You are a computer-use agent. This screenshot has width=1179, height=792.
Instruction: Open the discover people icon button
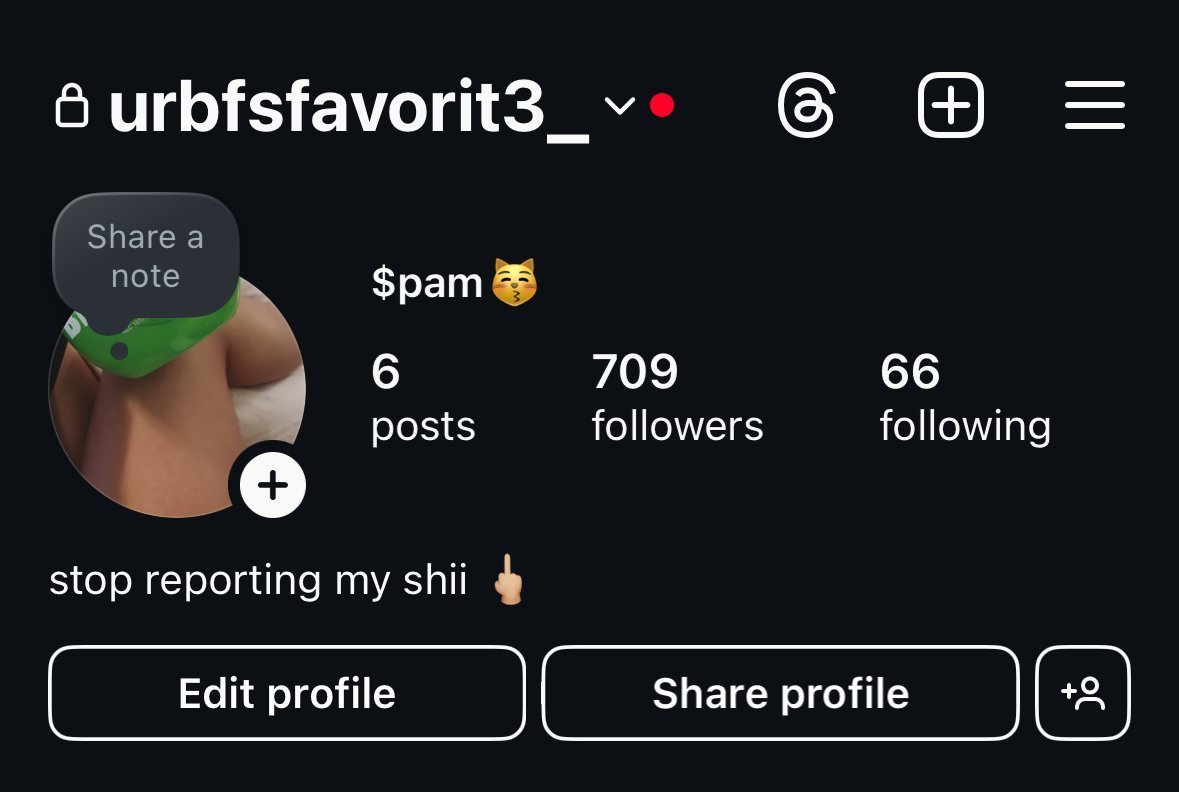pyautogui.click(x=1083, y=693)
